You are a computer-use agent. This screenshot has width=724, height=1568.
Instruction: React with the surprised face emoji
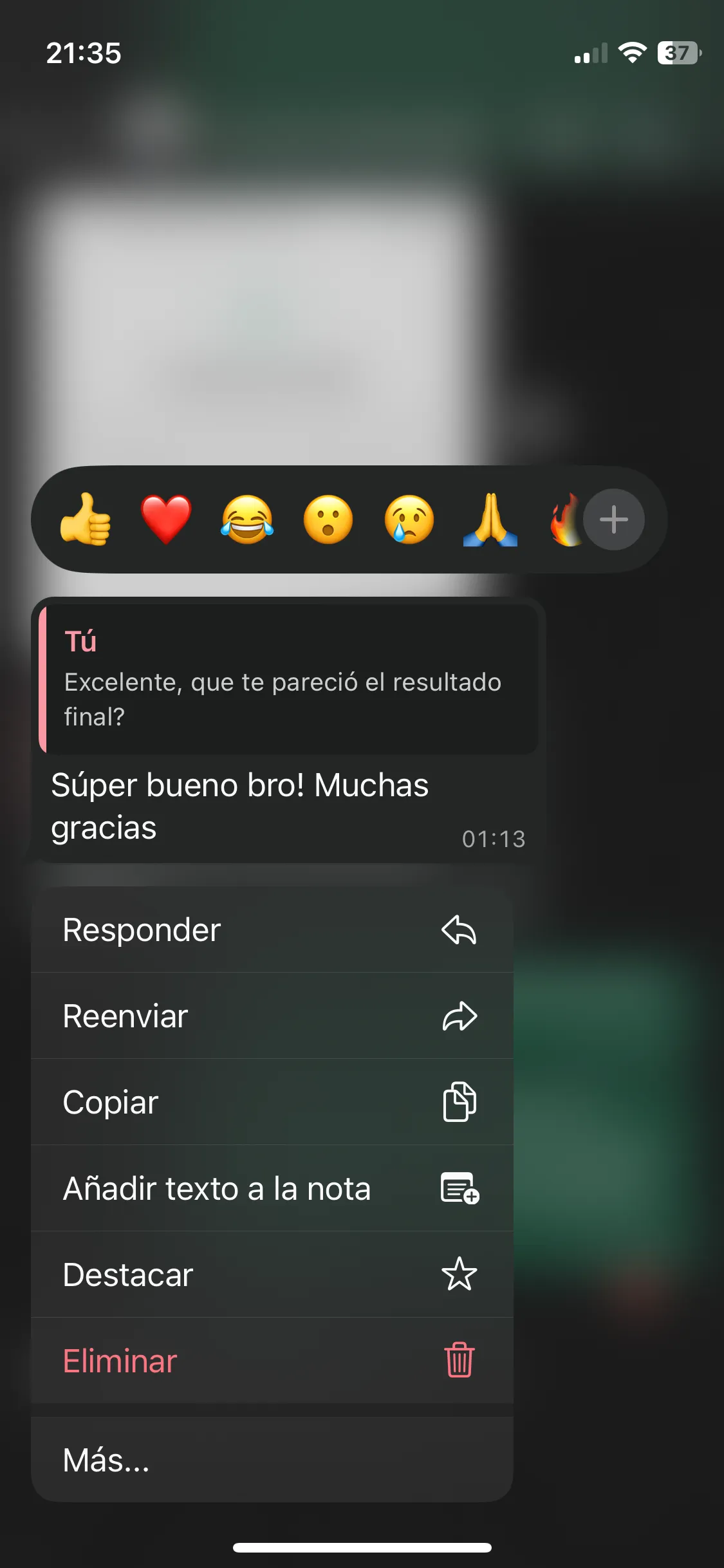[x=328, y=519]
